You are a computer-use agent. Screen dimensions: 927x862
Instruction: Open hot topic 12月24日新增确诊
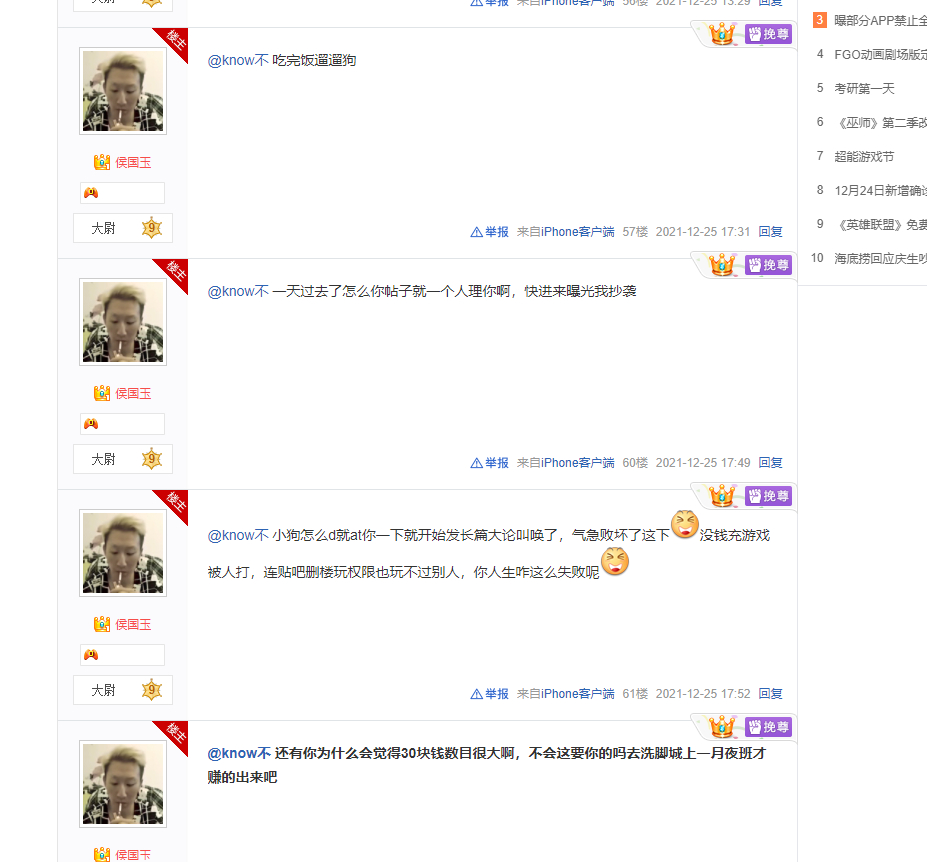[880, 190]
